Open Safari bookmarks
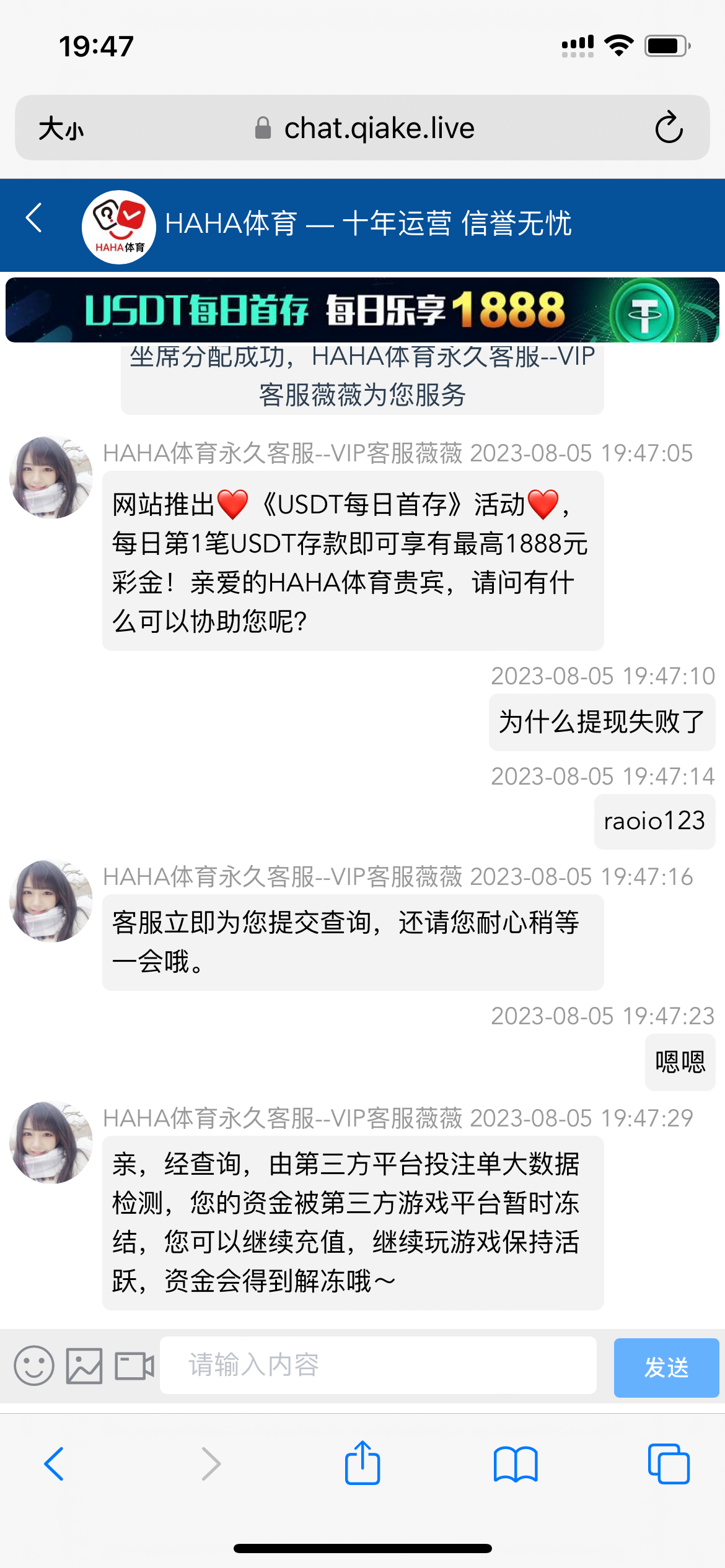The height and width of the screenshot is (1568, 725). point(516,1464)
